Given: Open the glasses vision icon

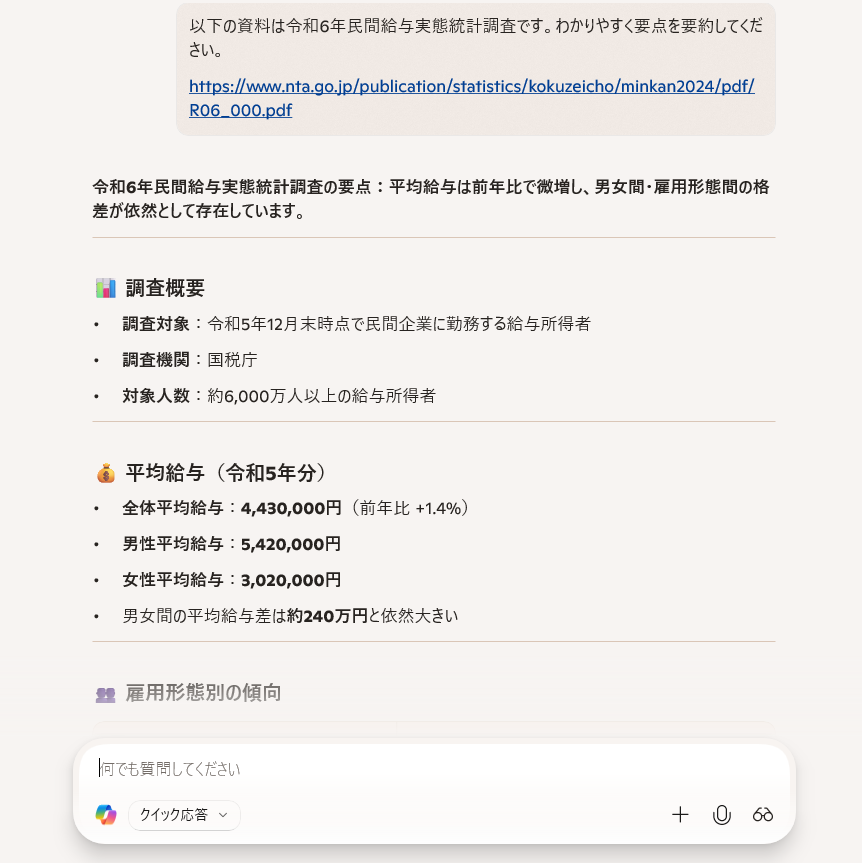Looking at the screenshot, I should pos(763,815).
